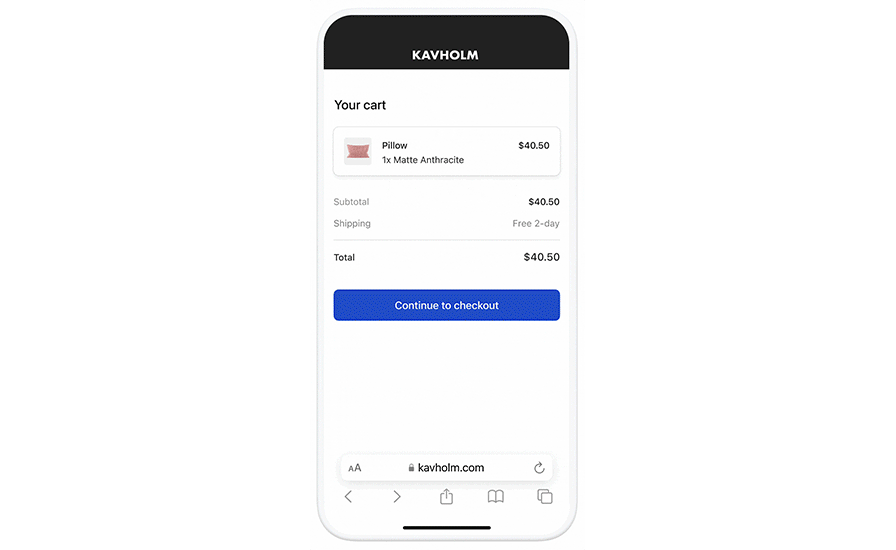Open browser bookmarks
This screenshot has width=896, height=550.
(495, 497)
